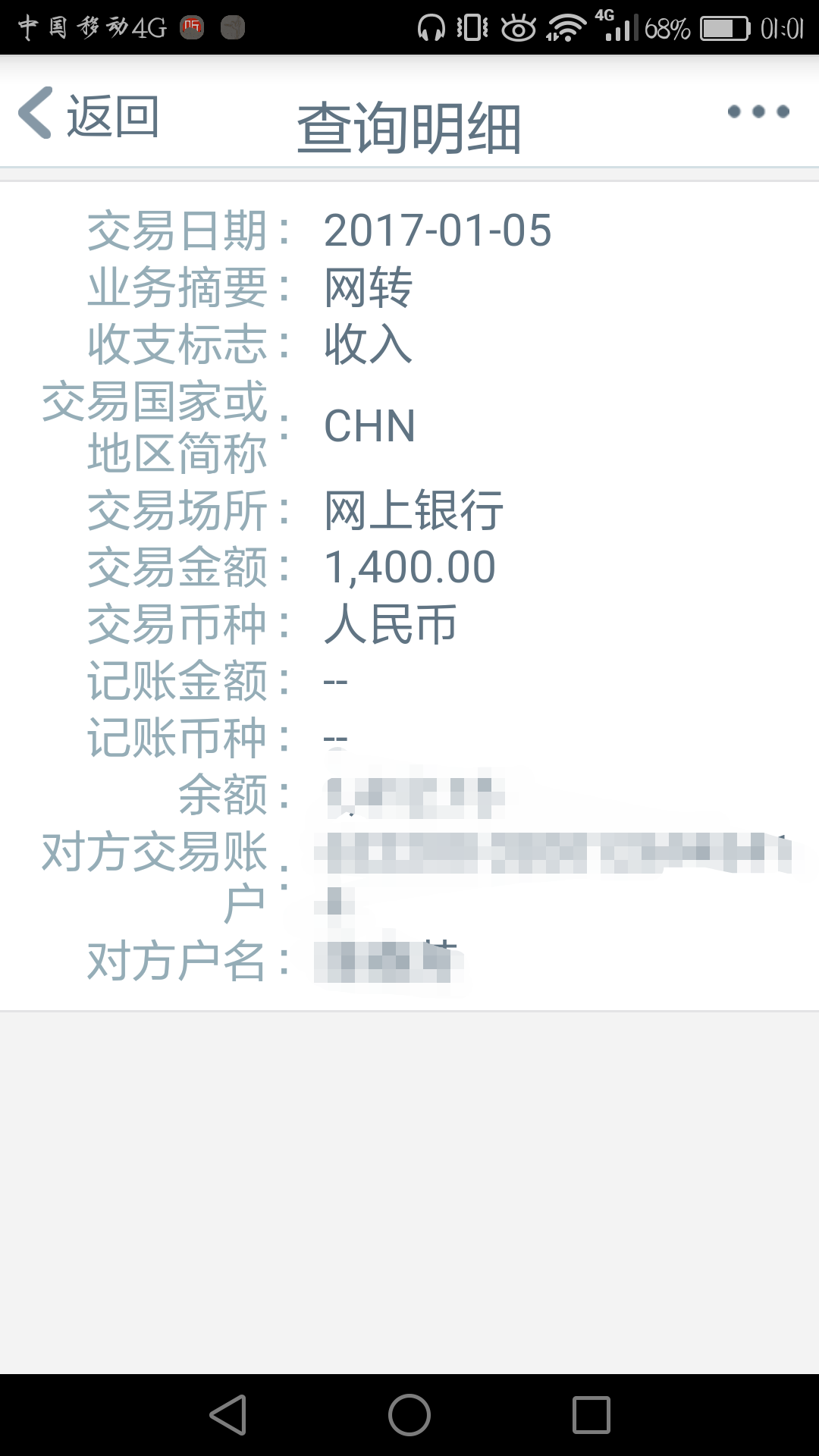Tap the Android home circle button
Image resolution: width=819 pixels, height=1456 pixels.
(409, 1413)
